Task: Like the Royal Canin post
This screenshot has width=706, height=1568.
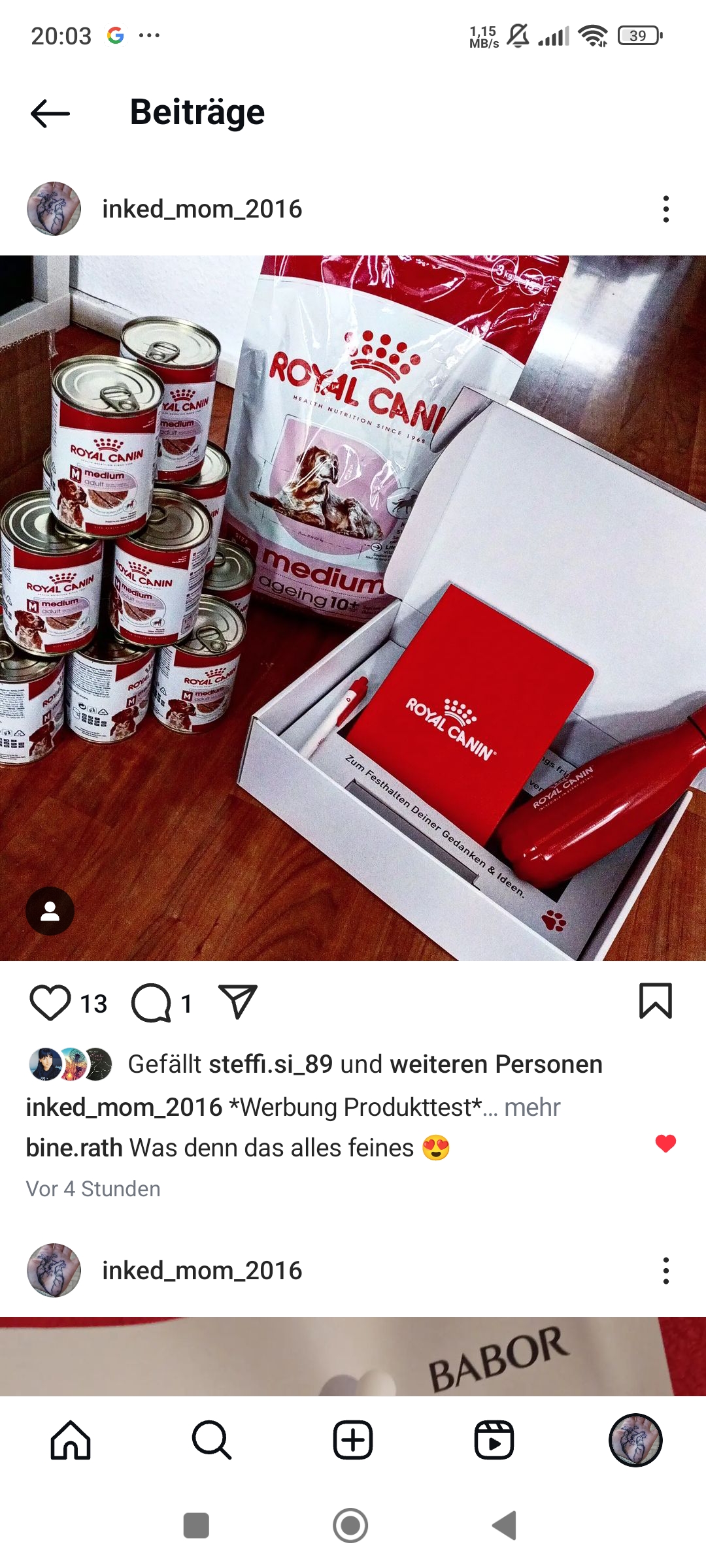Action: point(50,1003)
